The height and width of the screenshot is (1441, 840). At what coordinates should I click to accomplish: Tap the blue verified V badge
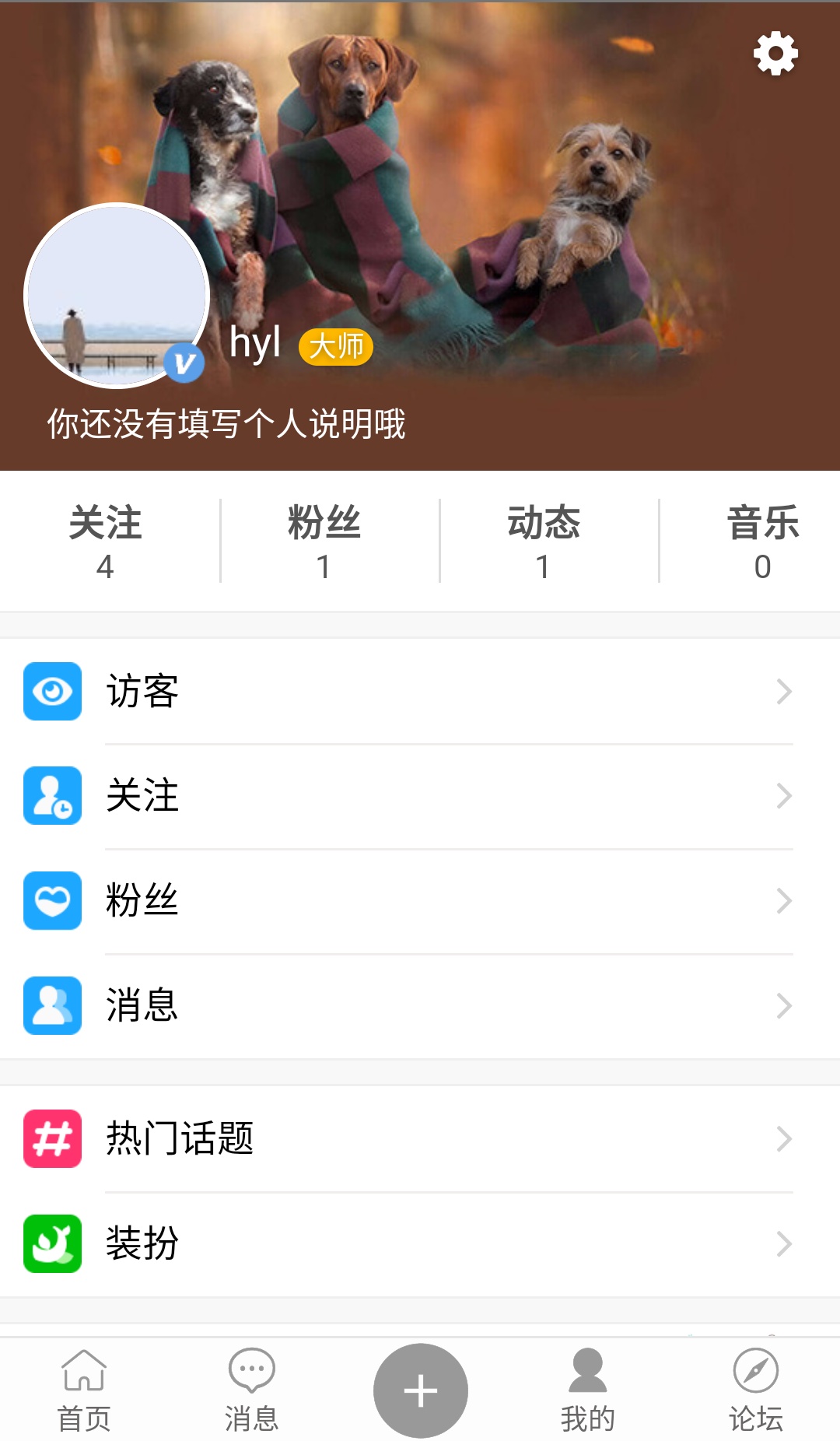(183, 363)
